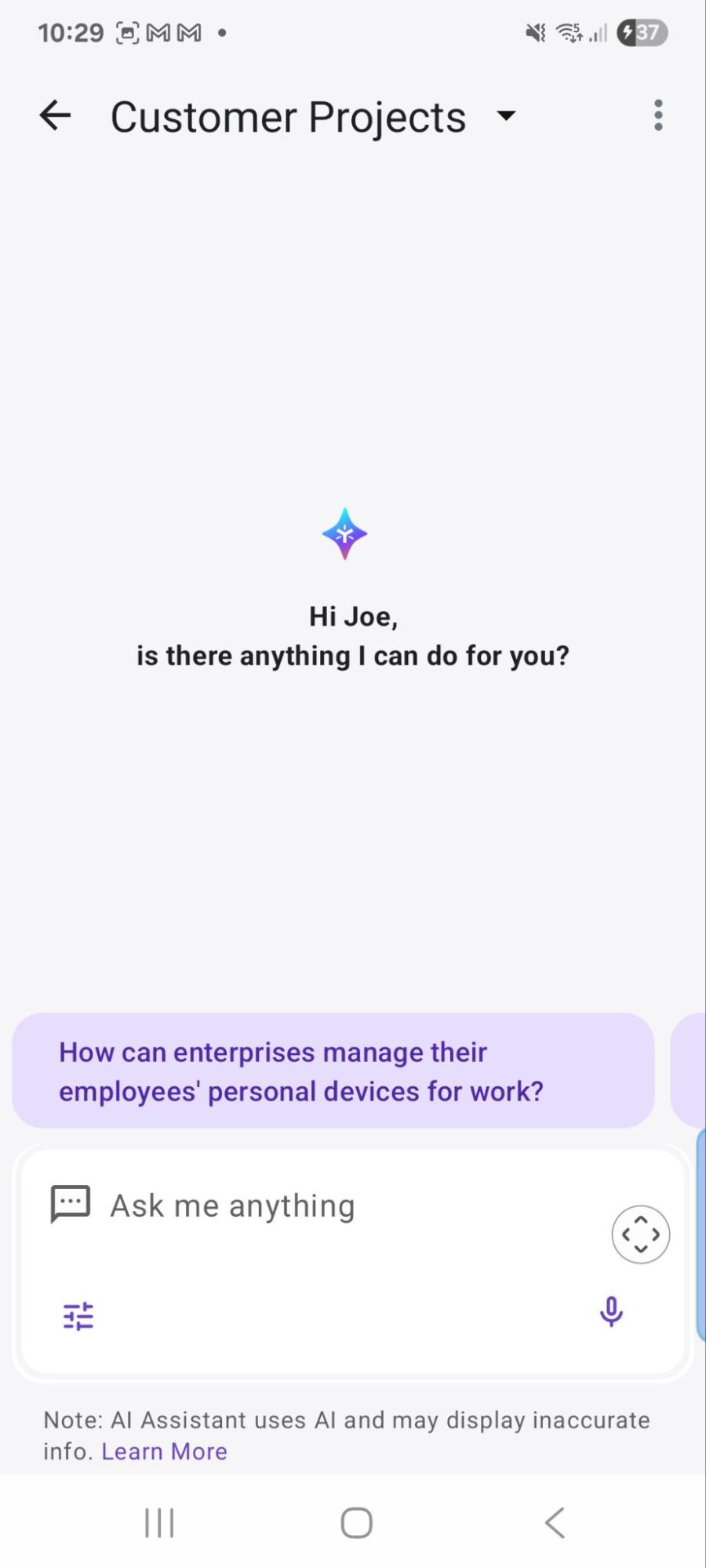Viewport: 706px width, 1568px height.
Task: Open the assistant tuning settings icon
Action: (x=78, y=1315)
